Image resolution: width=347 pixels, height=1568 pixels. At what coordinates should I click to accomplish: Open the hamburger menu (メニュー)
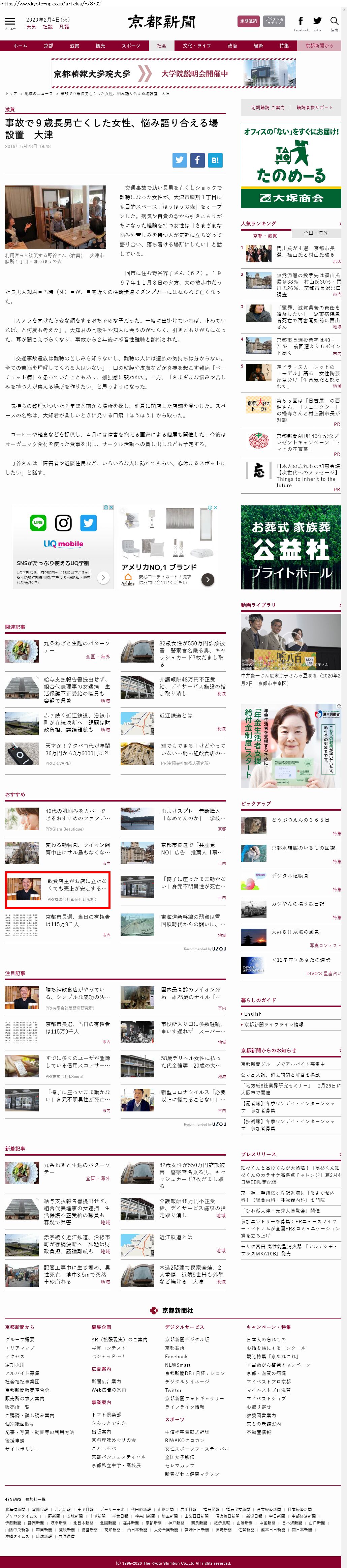click(10, 23)
